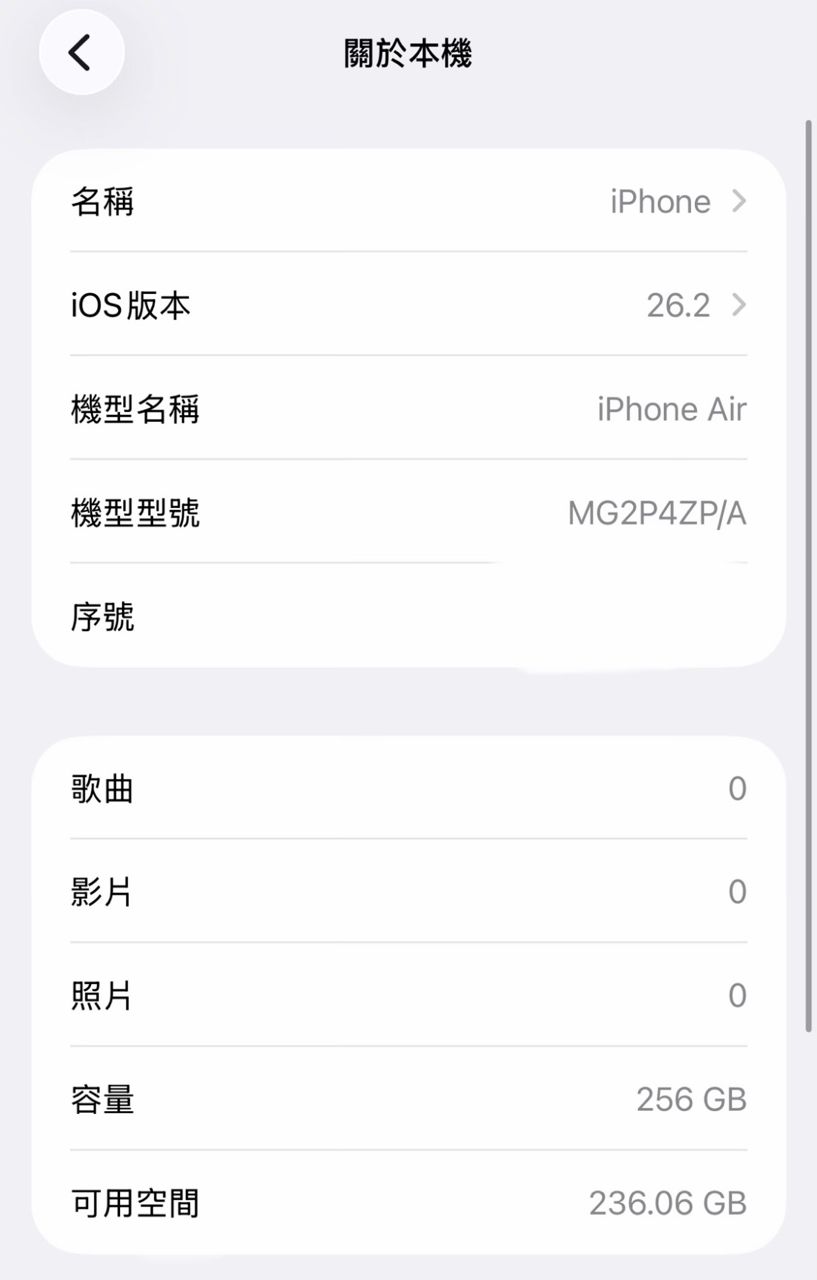Open the iOS版本 26.2 row

click(408, 305)
